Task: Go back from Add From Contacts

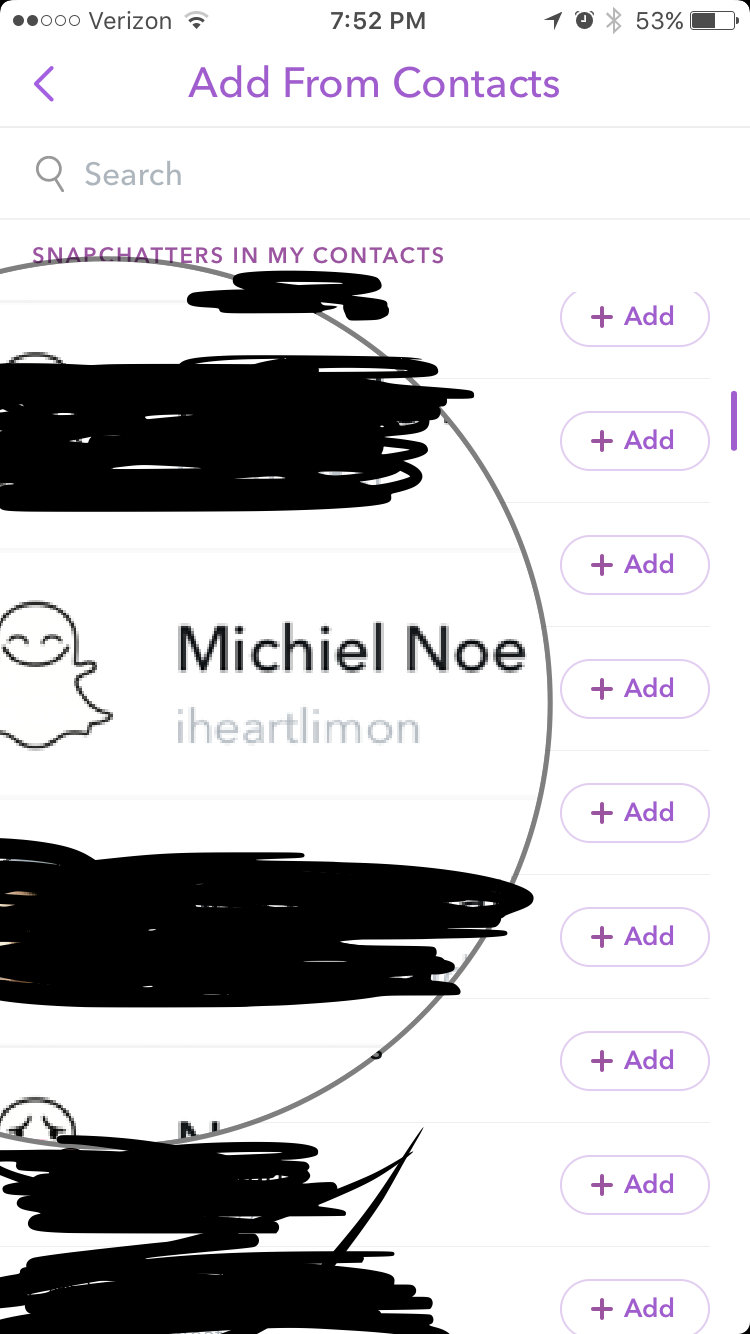Action: pyautogui.click(x=44, y=84)
